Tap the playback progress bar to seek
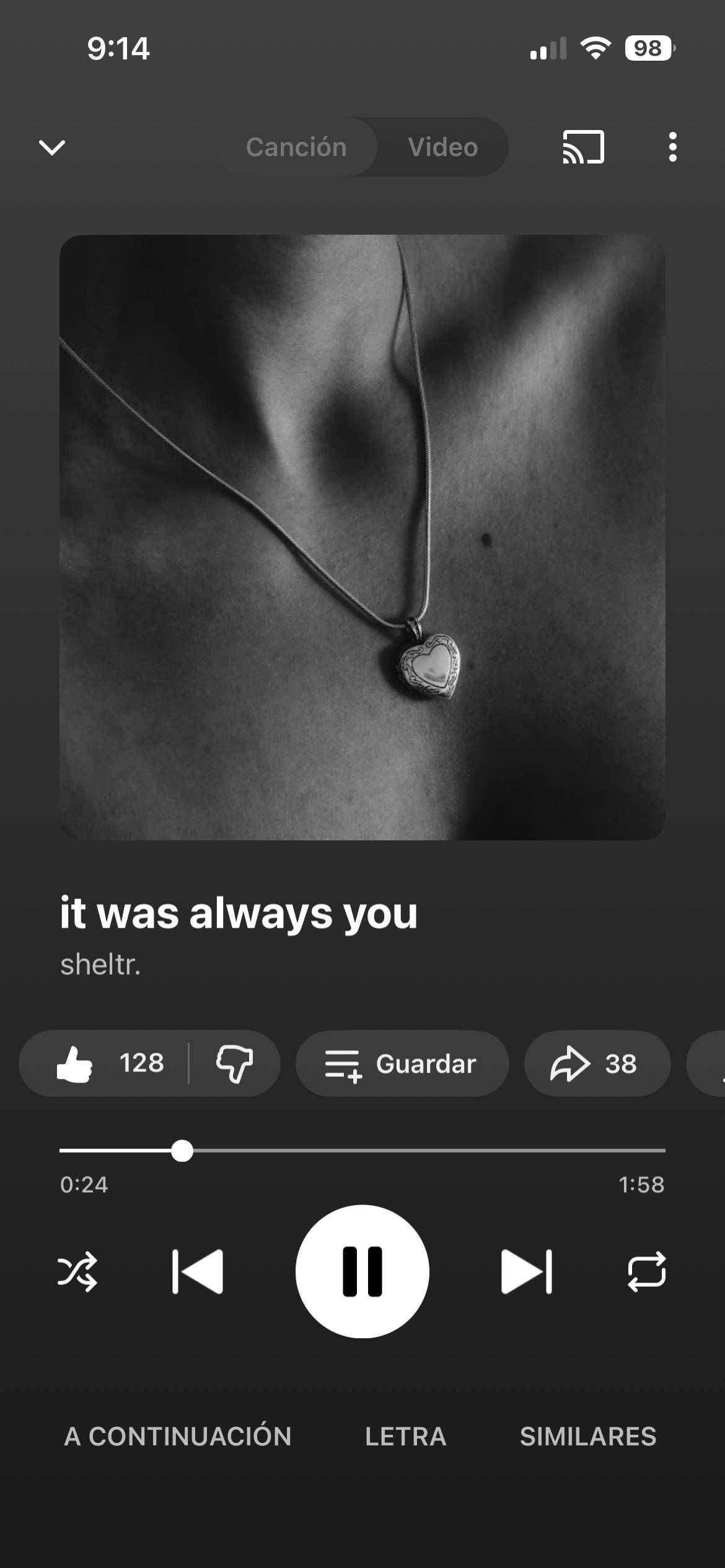The width and height of the screenshot is (725, 1568). click(x=362, y=1151)
